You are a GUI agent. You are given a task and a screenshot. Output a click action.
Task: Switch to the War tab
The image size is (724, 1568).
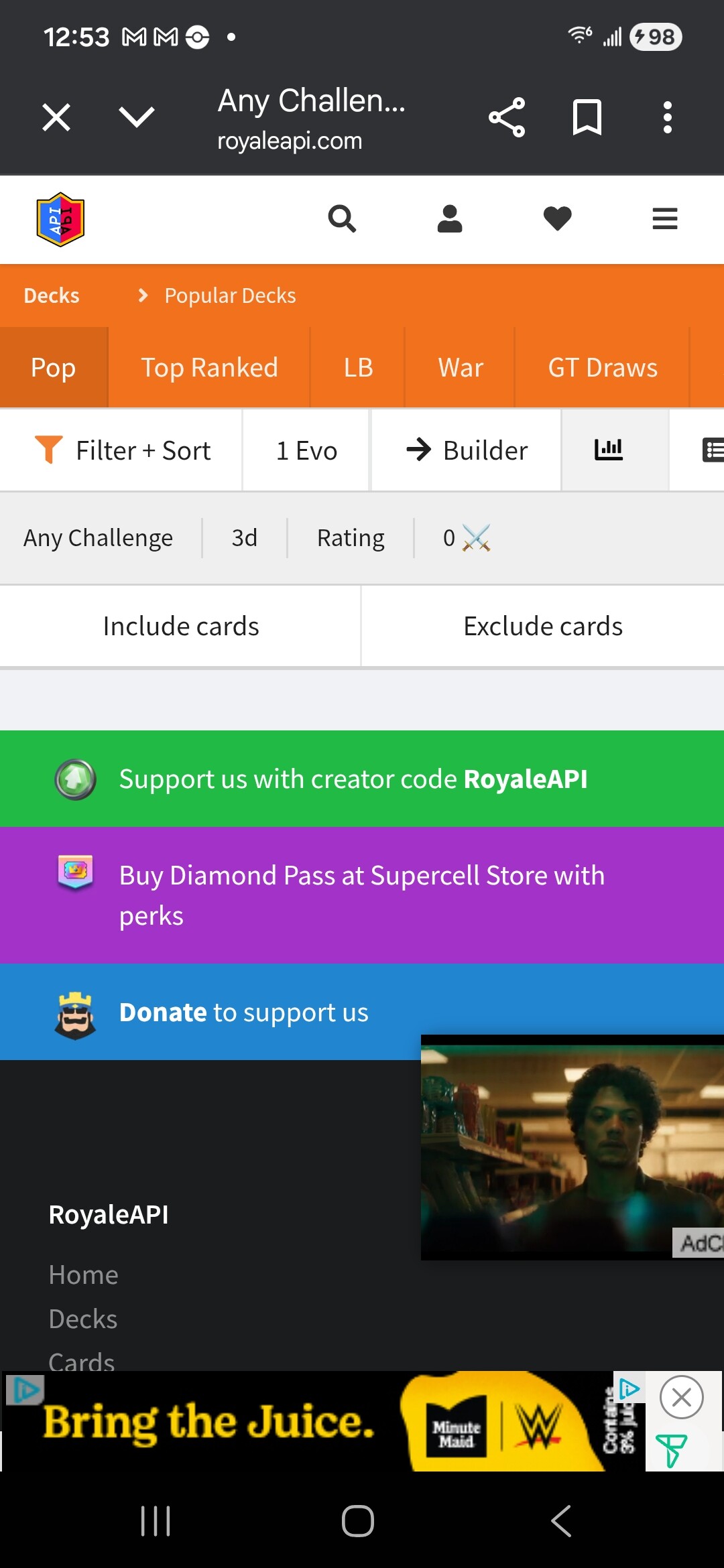pyautogui.click(x=461, y=368)
